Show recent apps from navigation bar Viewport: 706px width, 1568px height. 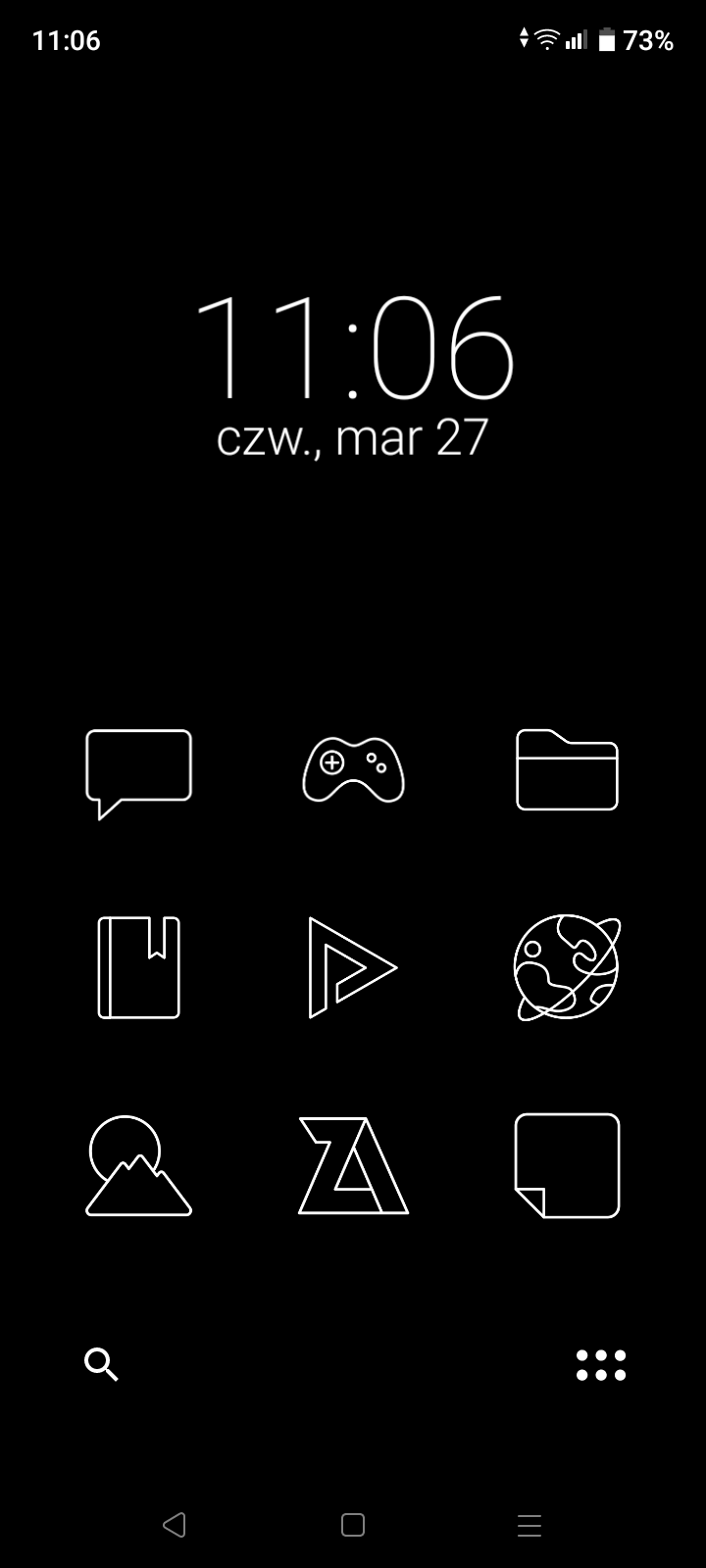coord(529,1525)
